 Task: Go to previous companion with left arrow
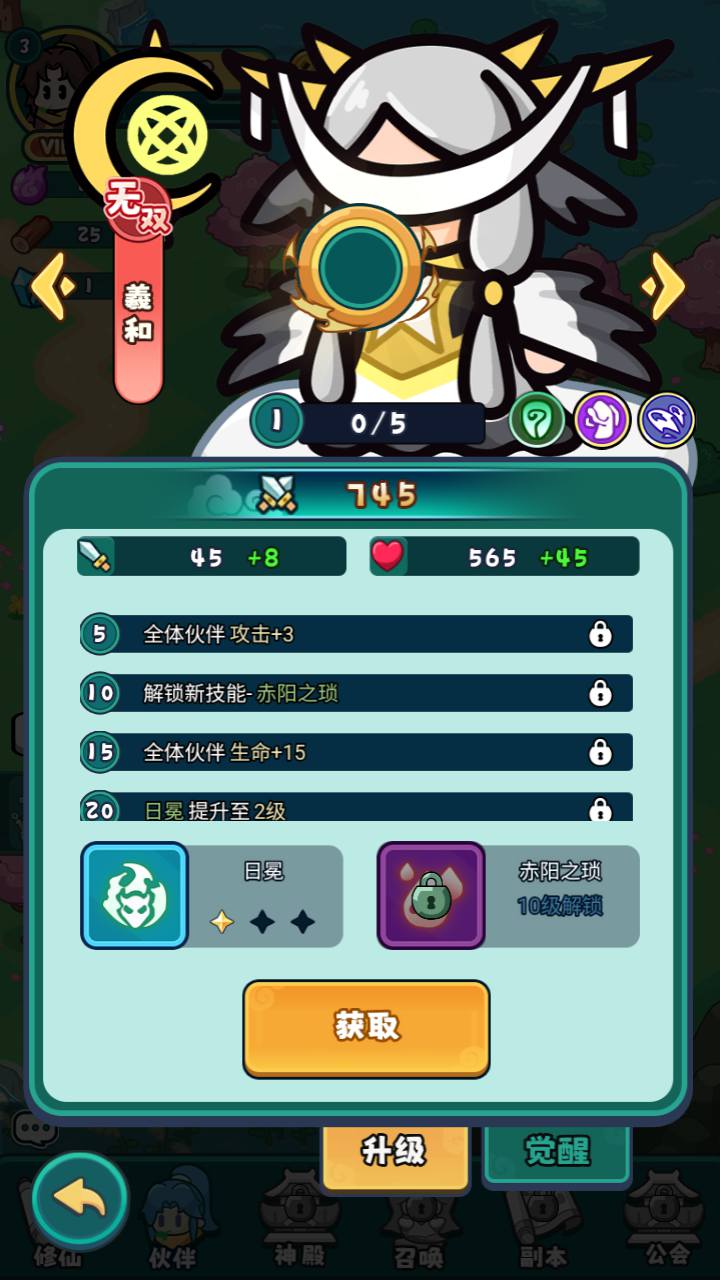click(52, 287)
